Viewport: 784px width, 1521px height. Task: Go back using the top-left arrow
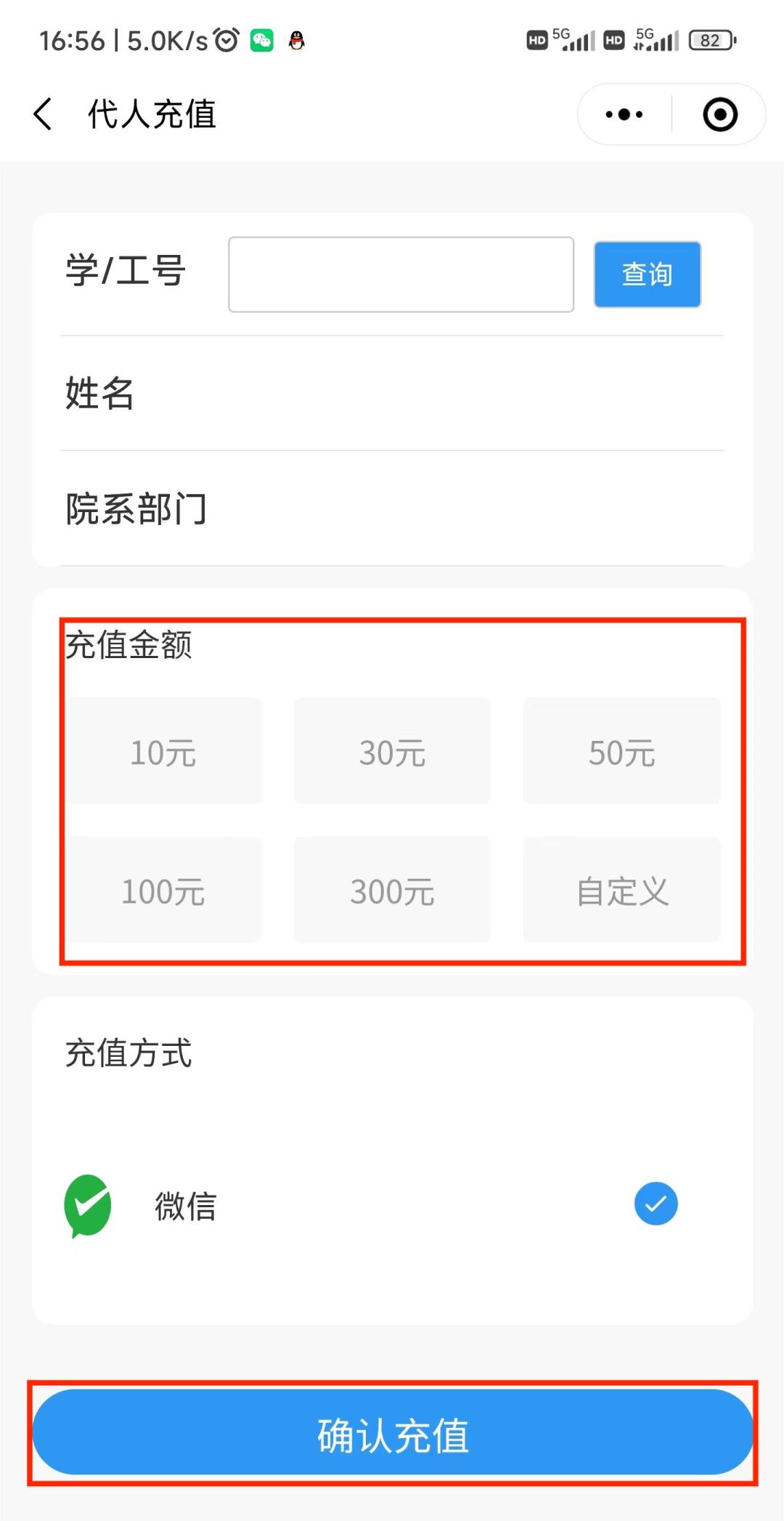click(44, 114)
